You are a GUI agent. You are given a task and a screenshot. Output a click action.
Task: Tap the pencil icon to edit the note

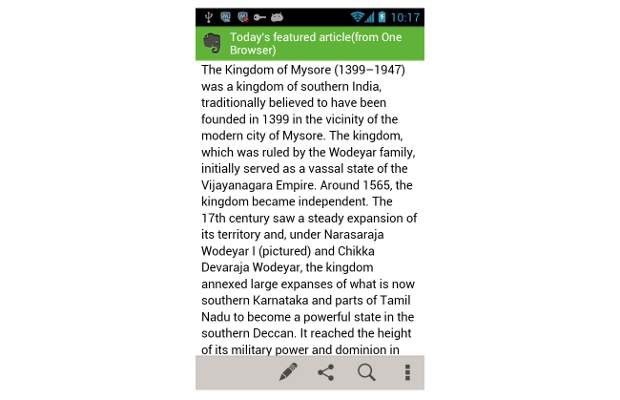pyautogui.click(x=288, y=372)
